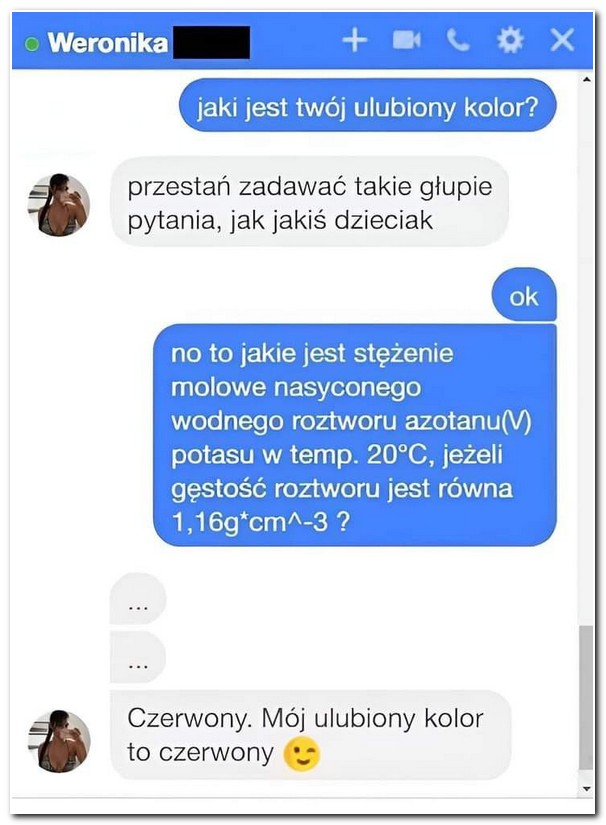
Task: Close the Weronika chat window
Action: point(563,41)
